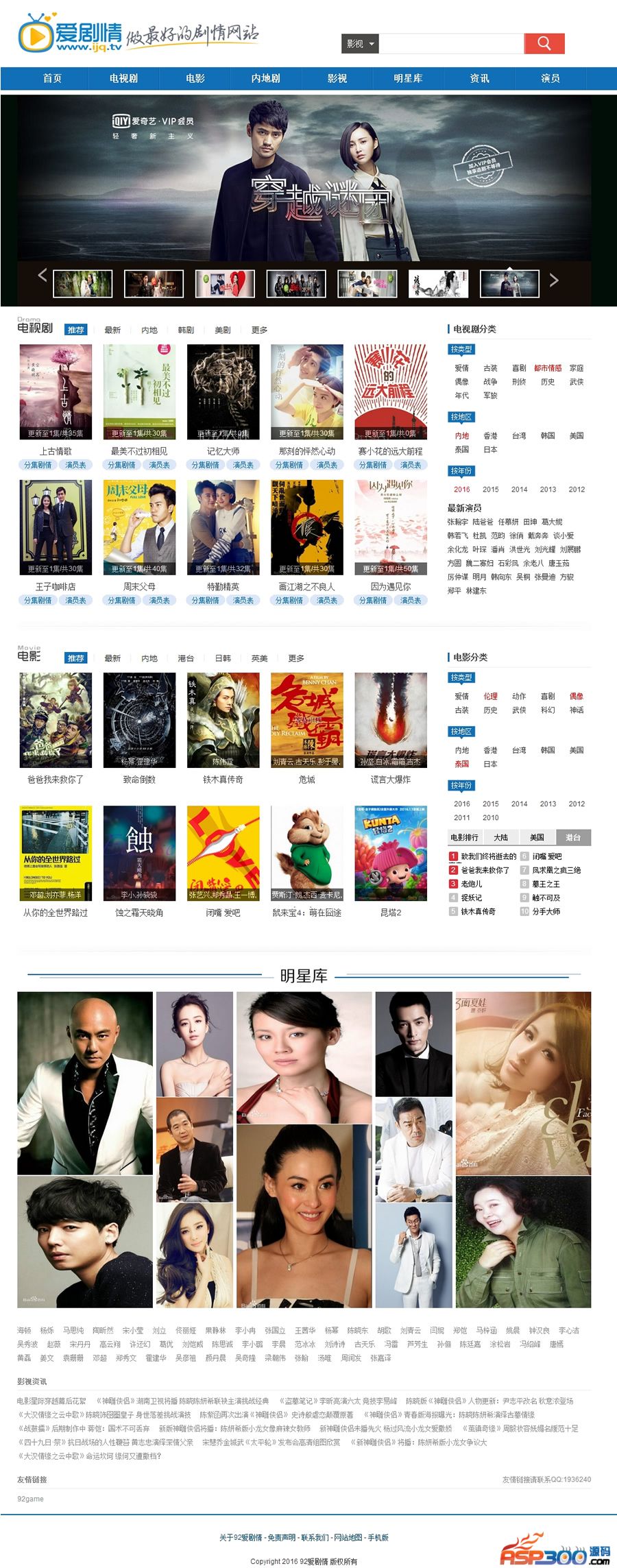The height and width of the screenshot is (1568, 617).
Task: Switch movie ranking to 港台 tab
Action: (x=572, y=837)
